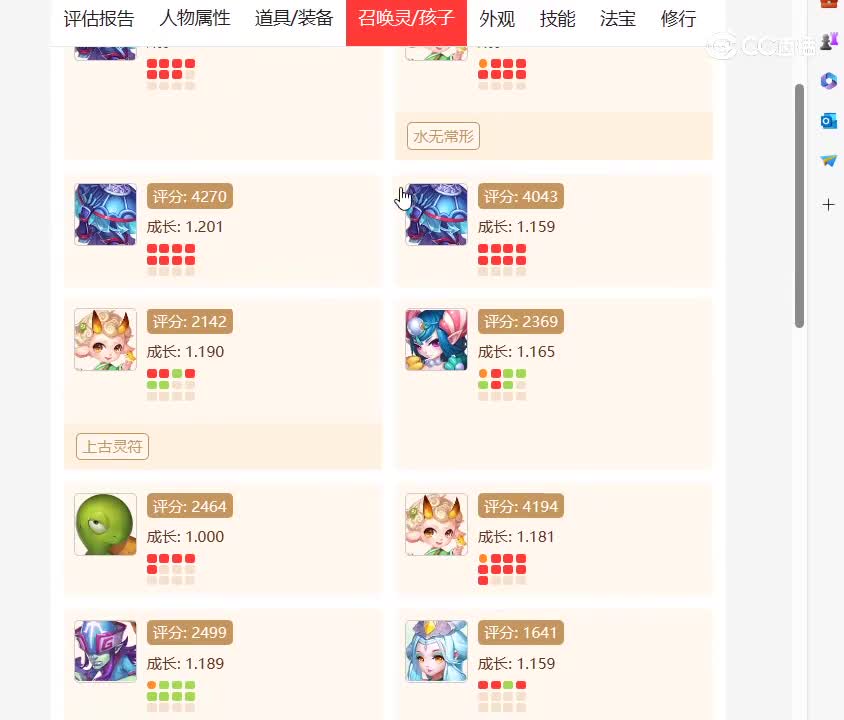Screen dimensions: 844x720
Task: Tap the 上古灵符 skill tag
Action: [112, 446]
